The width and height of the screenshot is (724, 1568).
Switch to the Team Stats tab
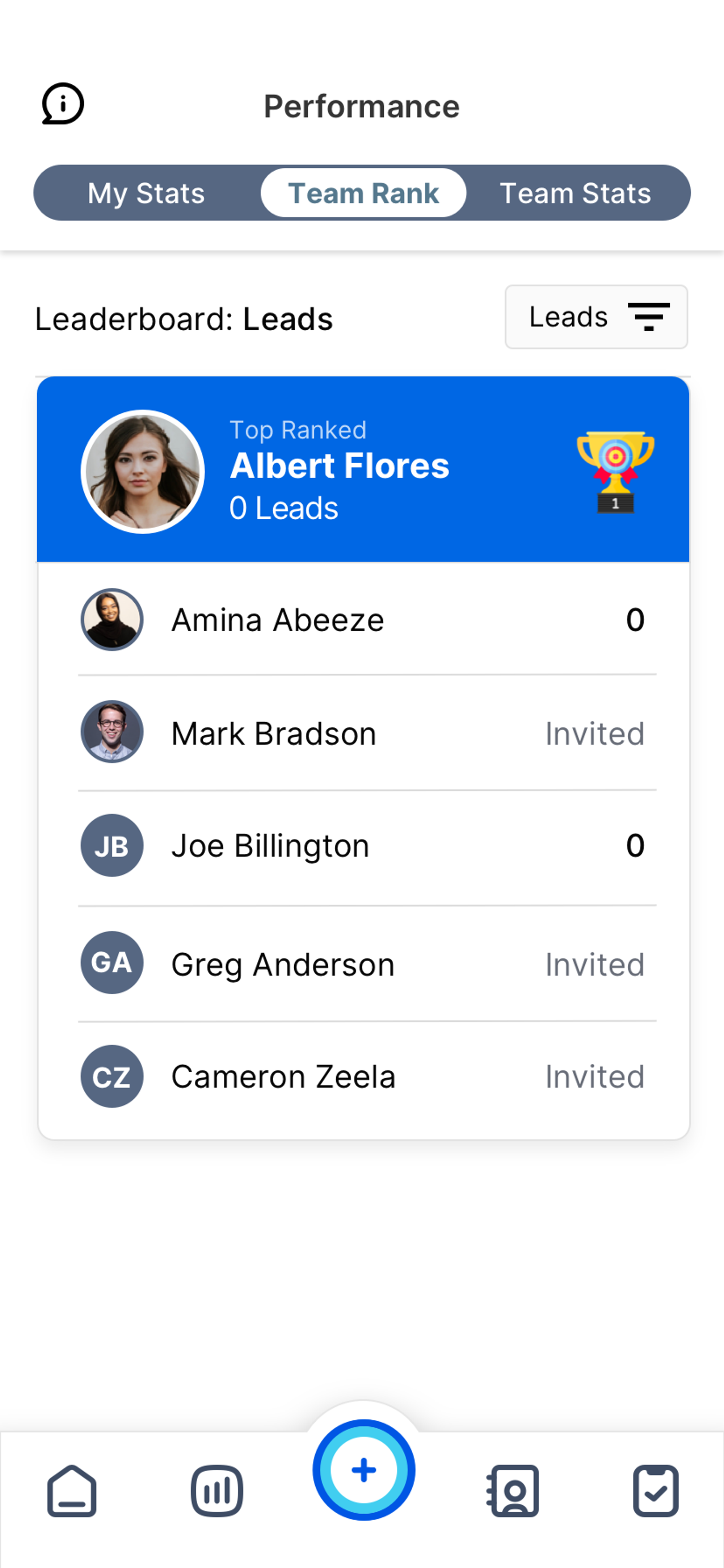(575, 193)
